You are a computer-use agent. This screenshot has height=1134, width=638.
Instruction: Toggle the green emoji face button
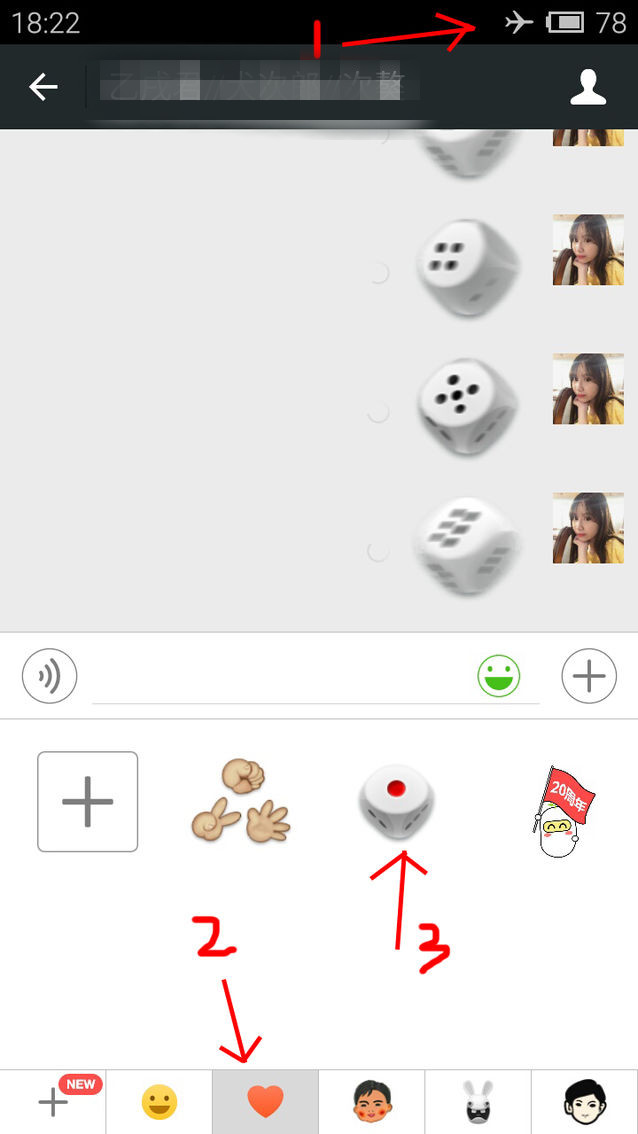500,677
